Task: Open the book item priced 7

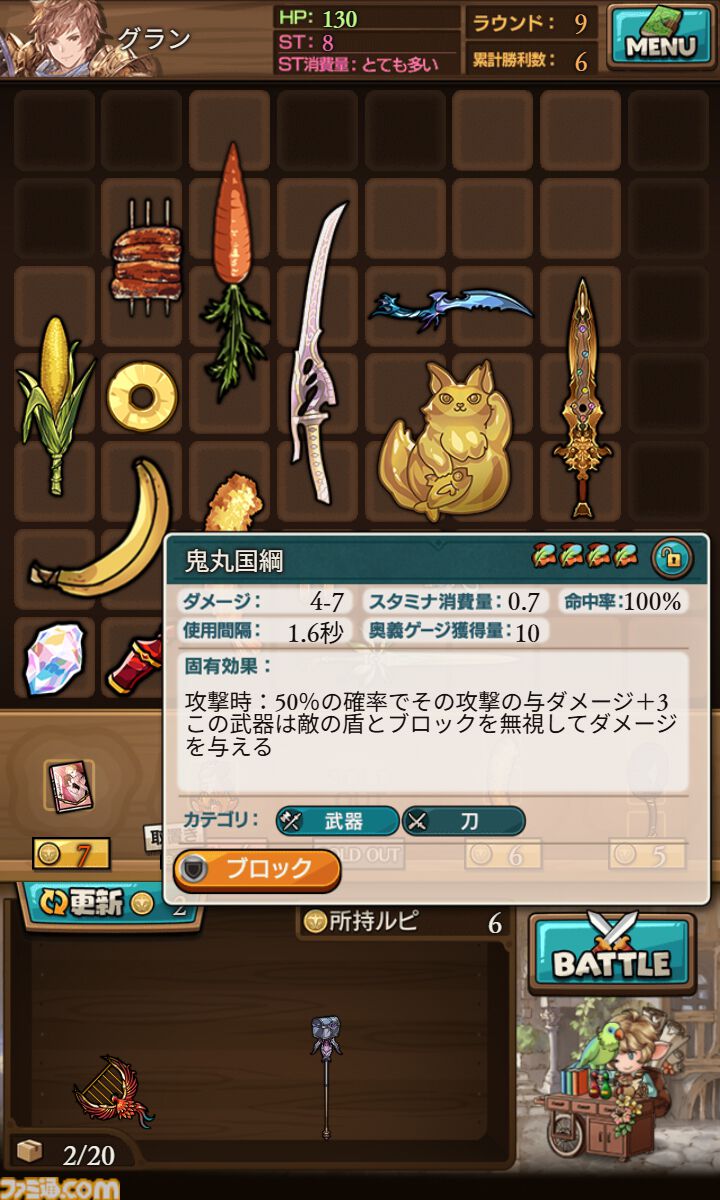Action: click(68, 786)
